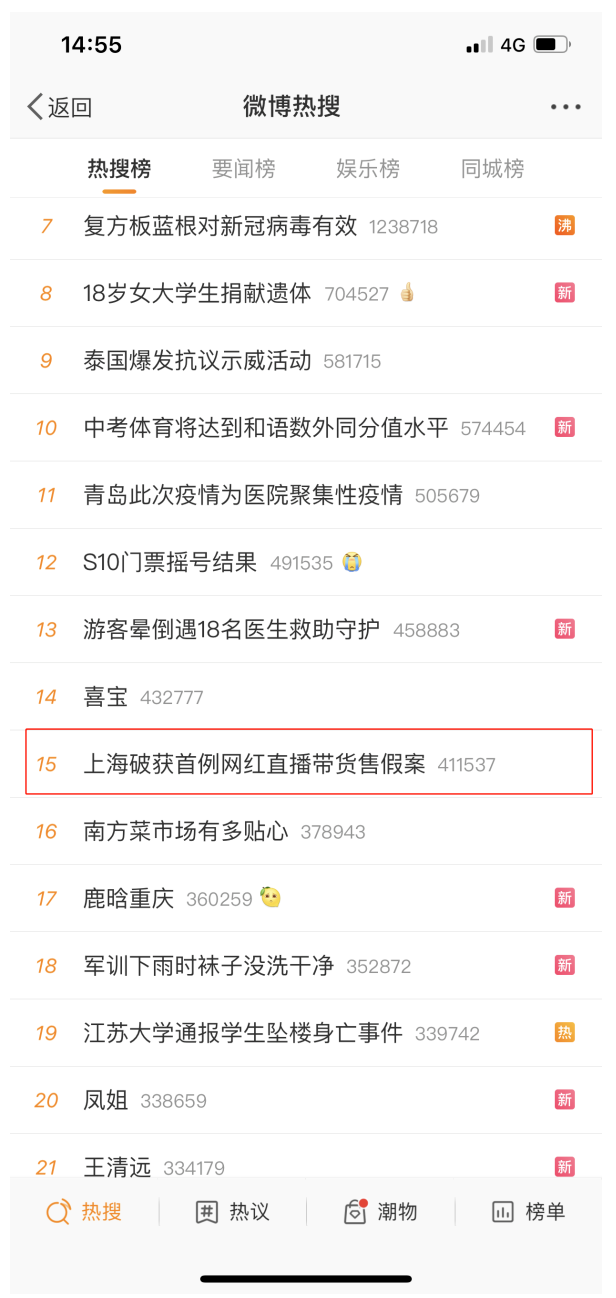Open topic 18岁女大学生捐献遗体
The width and height of the screenshot is (616, 1298).
[197, 293]
